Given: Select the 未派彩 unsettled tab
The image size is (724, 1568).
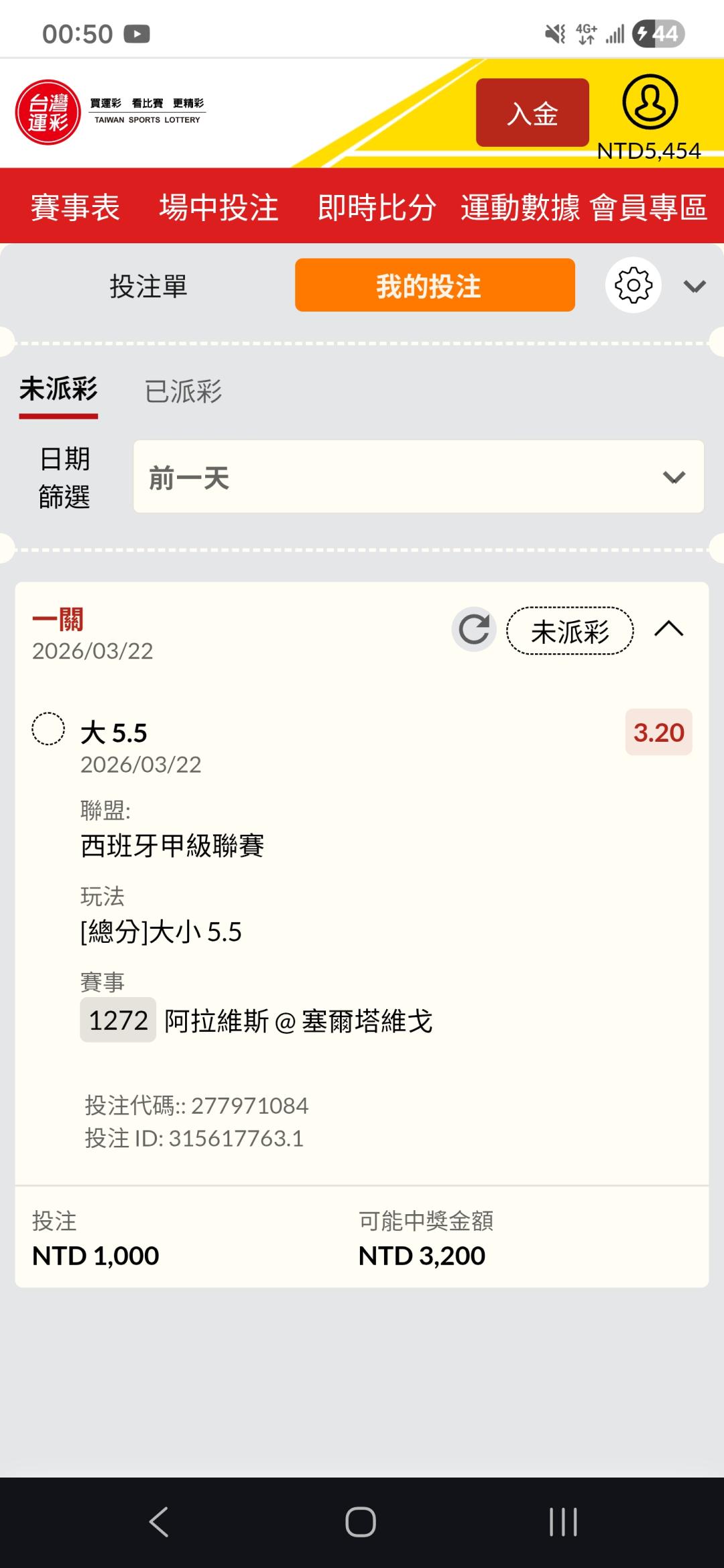Looking at the screenshot, I should click(x=58, y=390).
